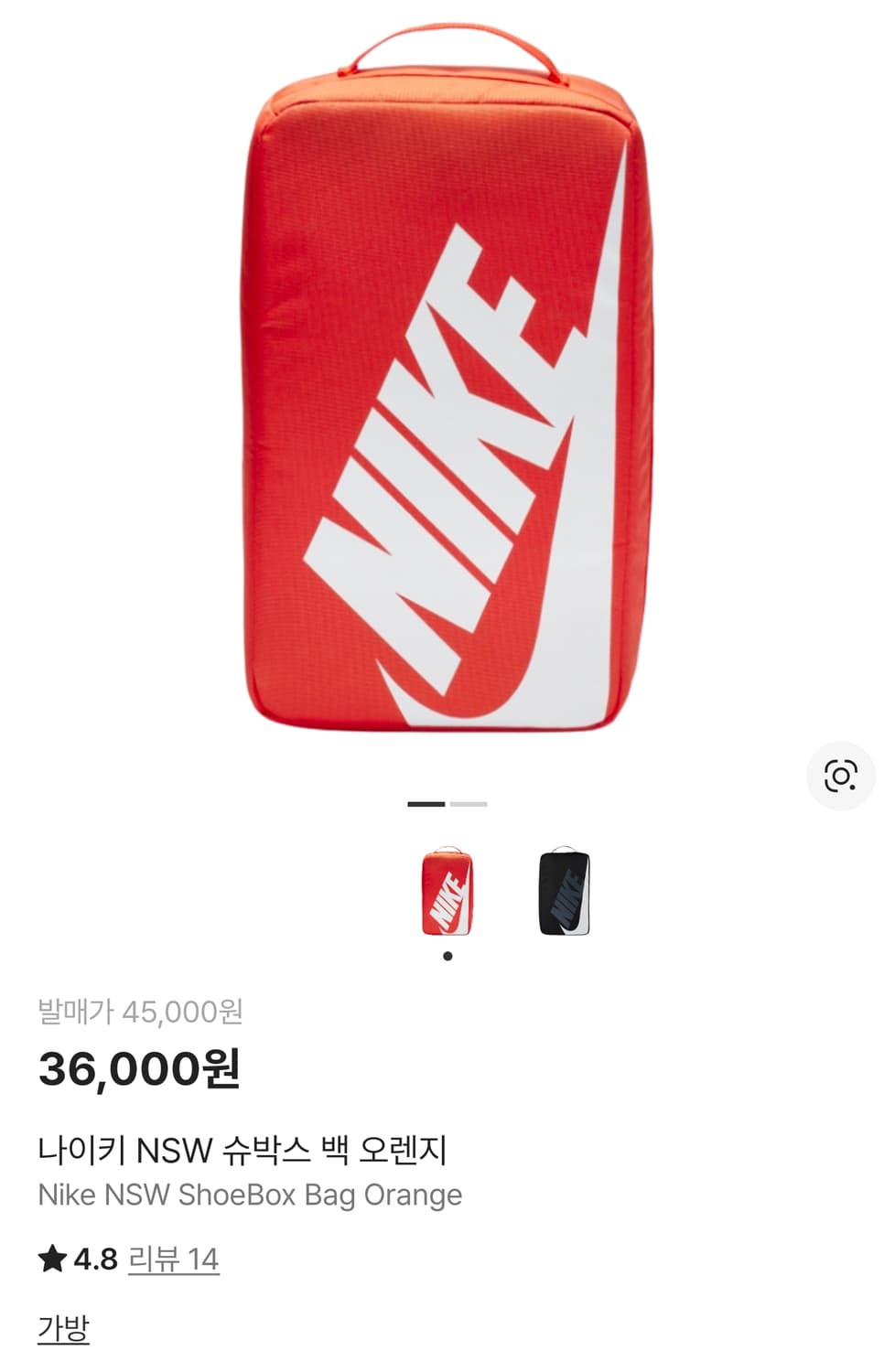Switch to the black shoebox bag colorway

click(x=565, y=893)
